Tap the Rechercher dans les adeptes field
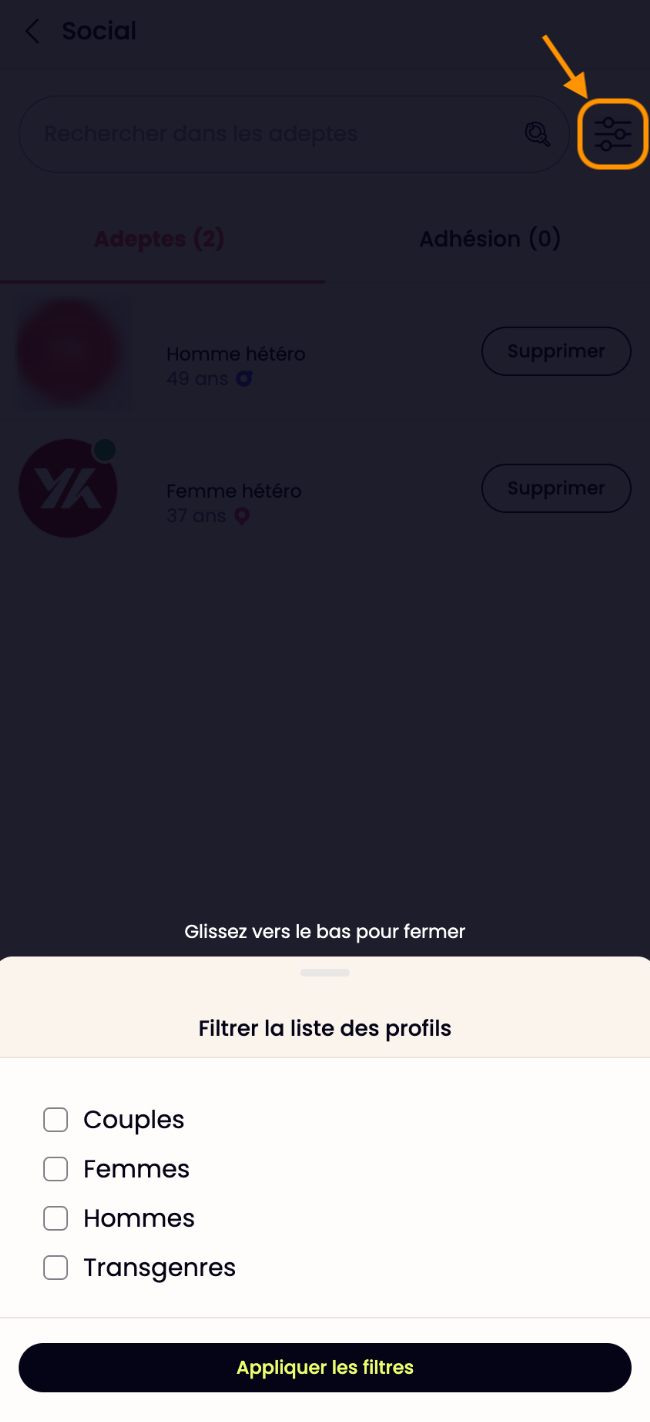650x1422 pixels. pyautogui.click(x=270, y=134)
